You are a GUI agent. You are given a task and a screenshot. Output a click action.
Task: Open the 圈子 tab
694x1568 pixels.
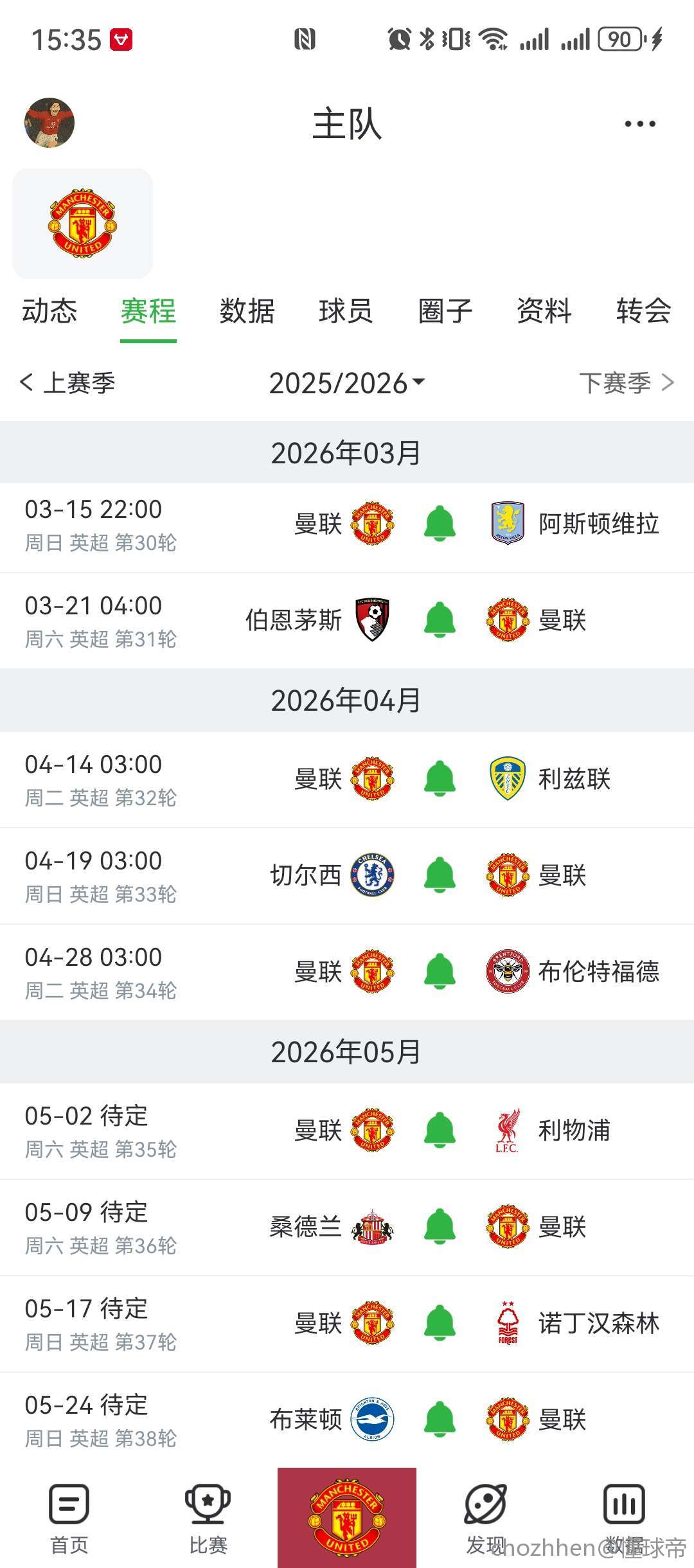(x=445, y=312)
